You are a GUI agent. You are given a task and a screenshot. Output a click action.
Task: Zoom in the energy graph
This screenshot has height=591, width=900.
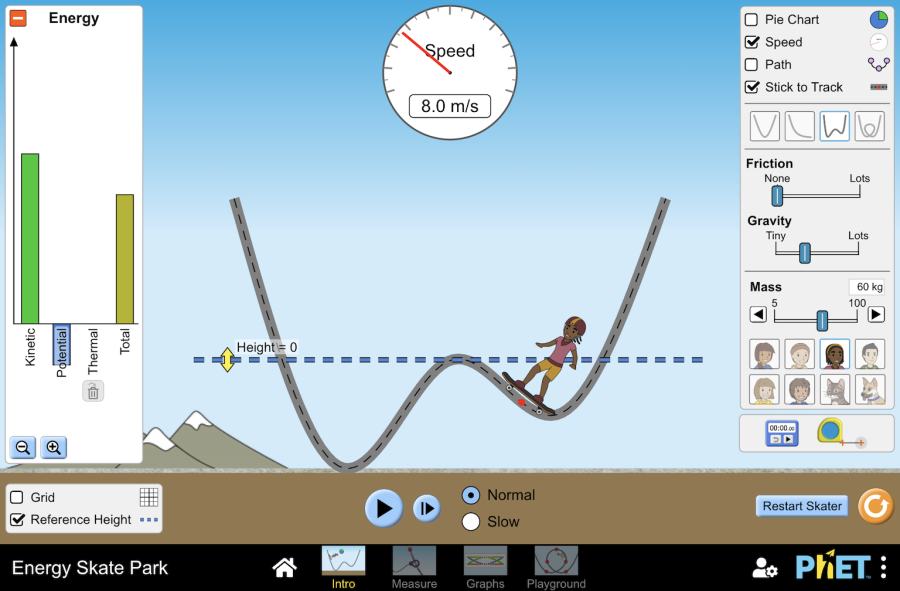[x=54, y=448]
